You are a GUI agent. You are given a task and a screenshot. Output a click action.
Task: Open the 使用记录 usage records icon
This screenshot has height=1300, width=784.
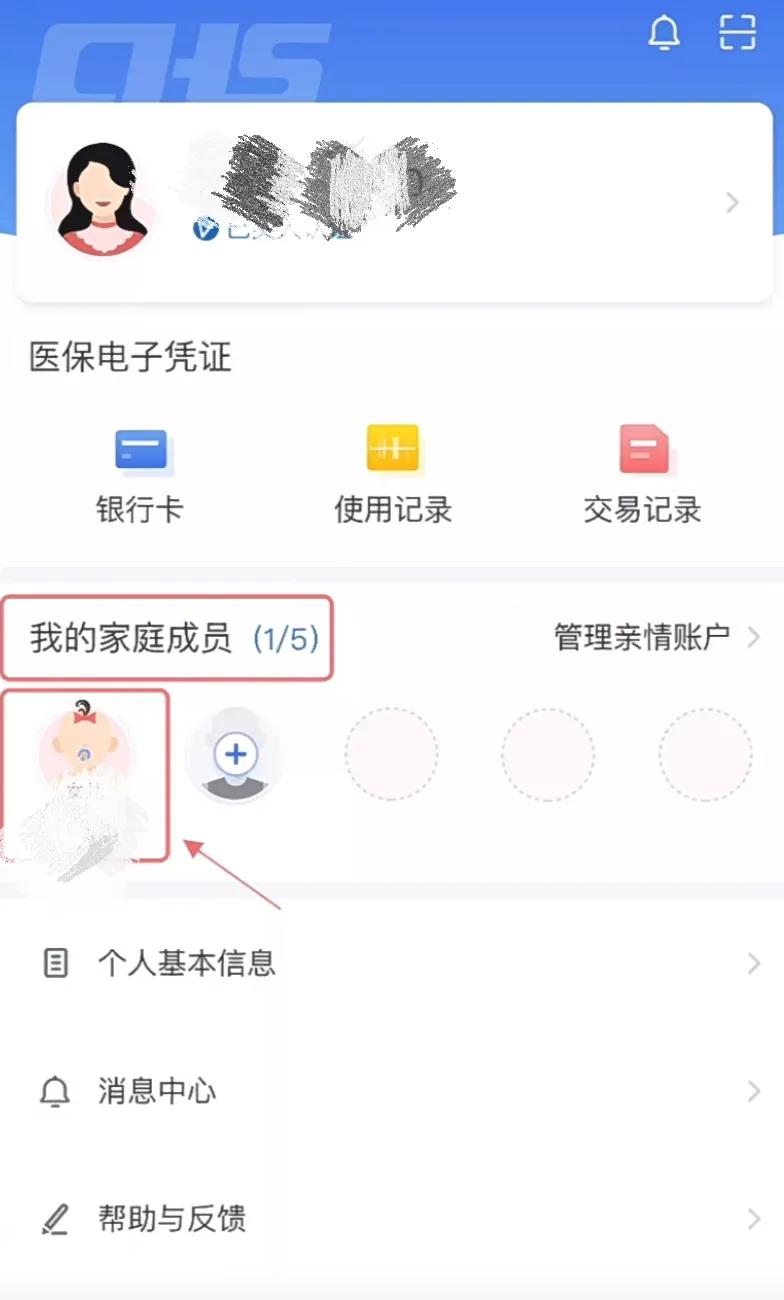[x=392, y=450]
